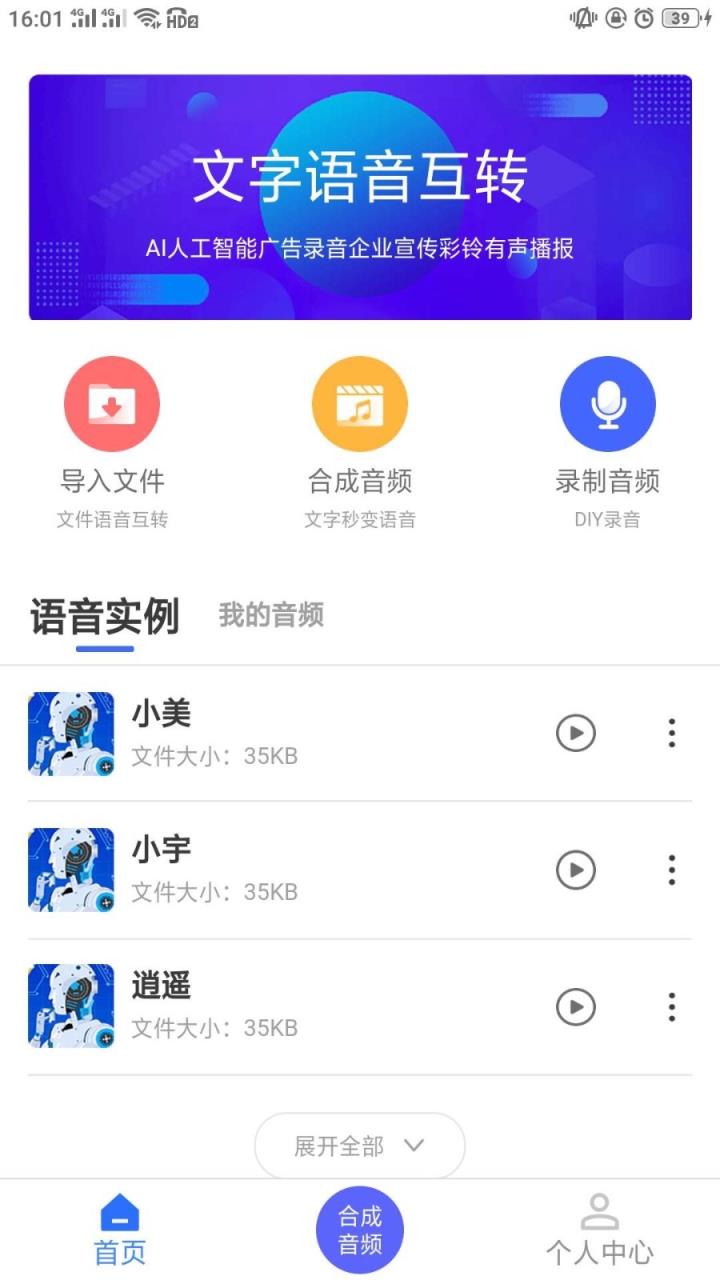Open the 文字语音互转 promotional banner
The width and height of the screenshot is (720, 1280).
360,196
